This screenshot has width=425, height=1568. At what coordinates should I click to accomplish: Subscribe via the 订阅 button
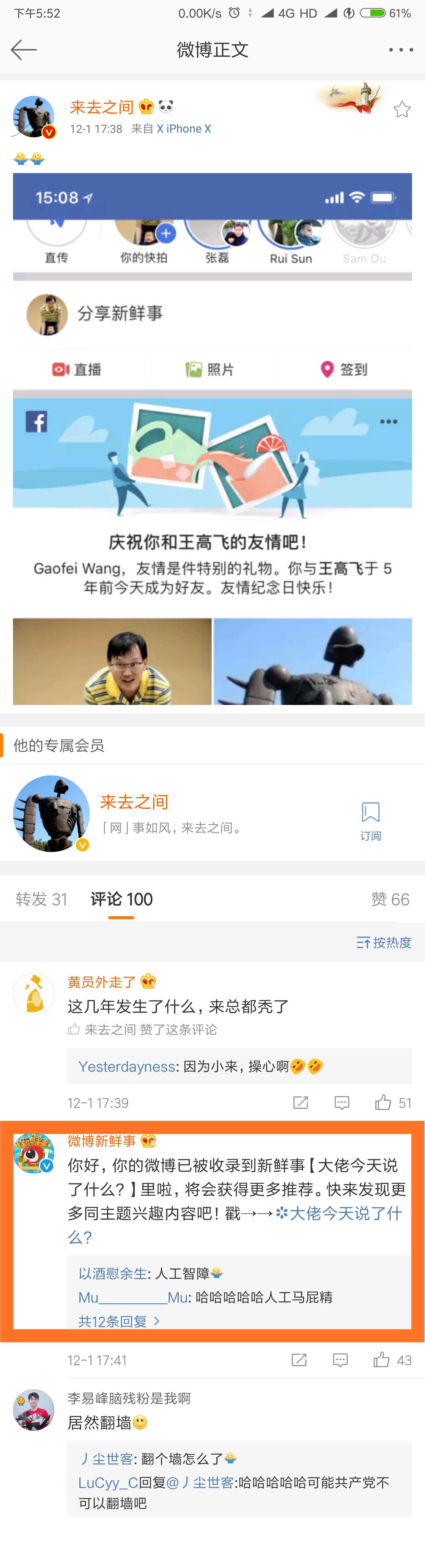pos(370,821)
